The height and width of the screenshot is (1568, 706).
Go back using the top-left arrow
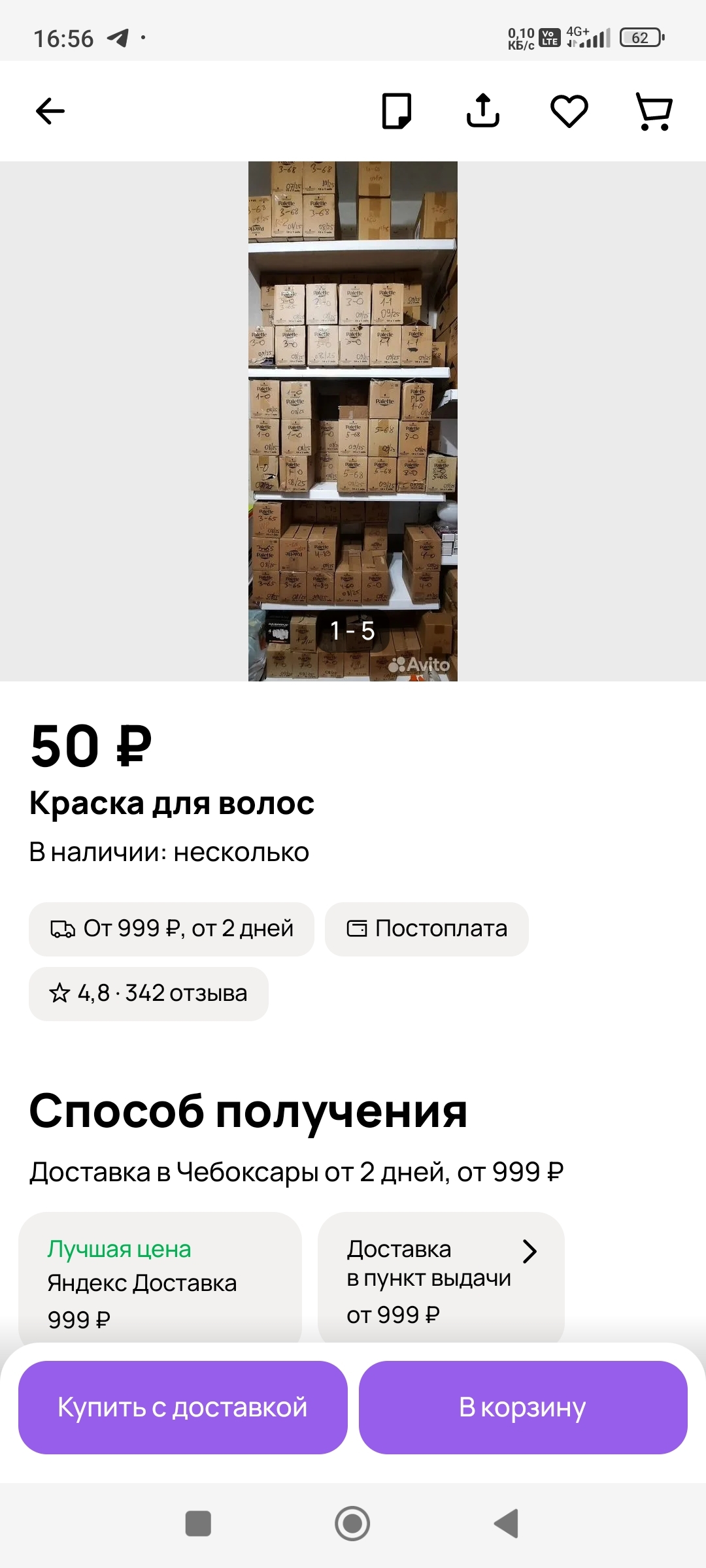(50, 111)
